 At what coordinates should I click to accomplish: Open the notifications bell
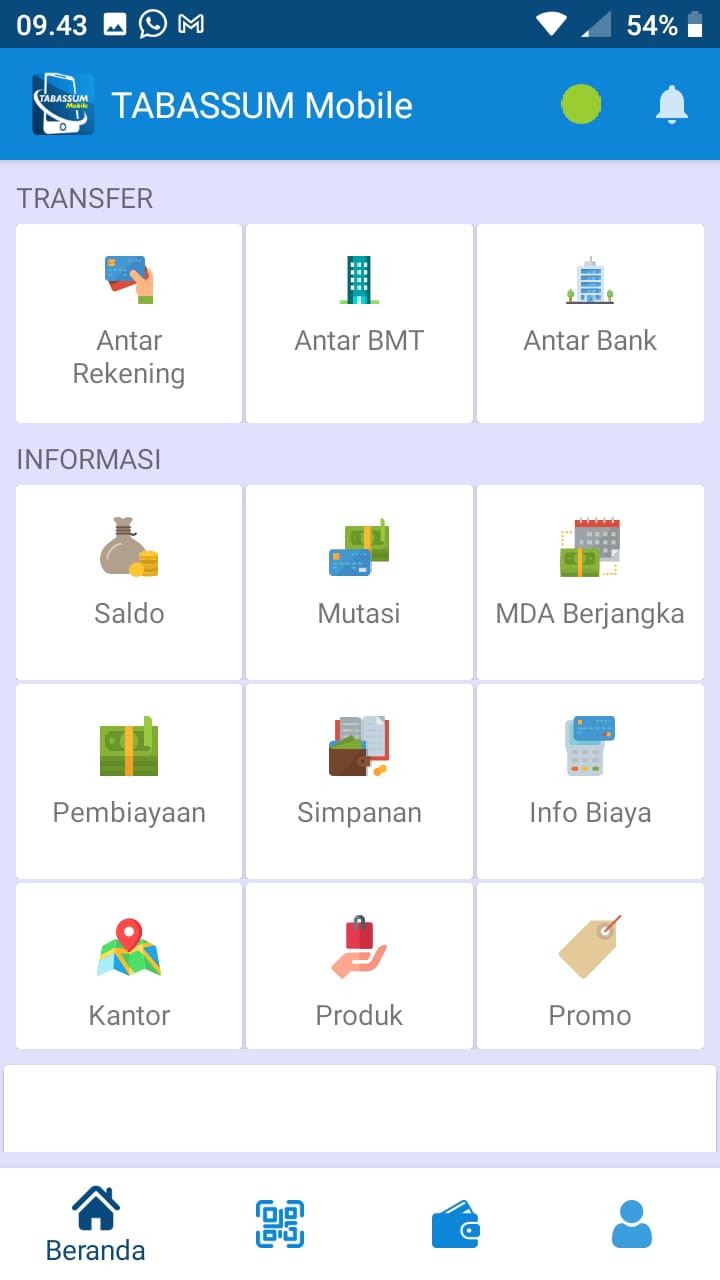point(672,105)
